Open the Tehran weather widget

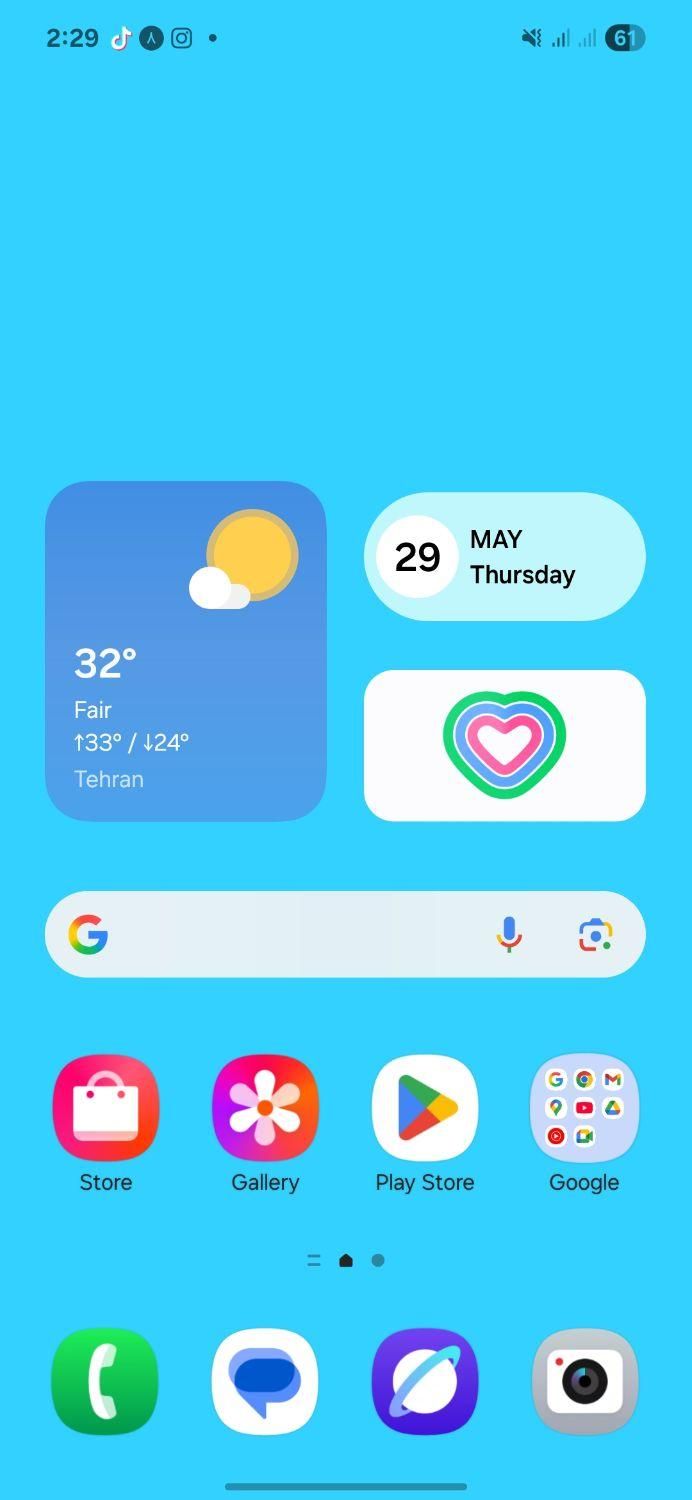point(186,651)
